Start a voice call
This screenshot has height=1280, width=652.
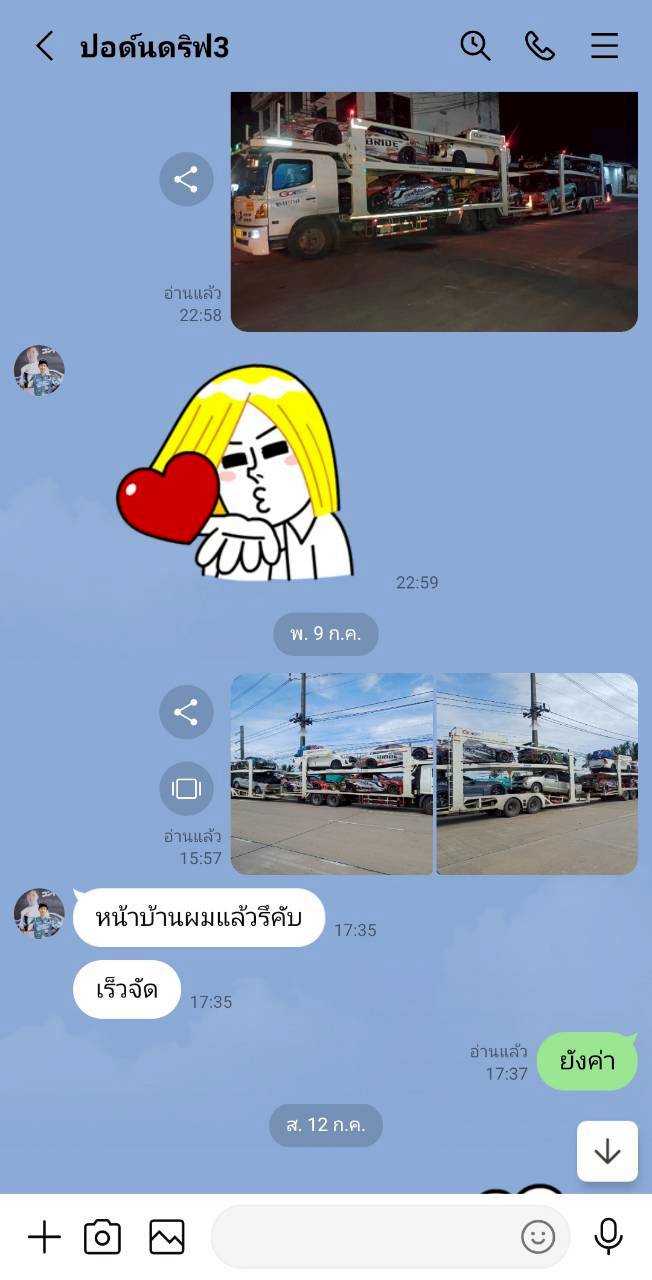pos(540,46)
